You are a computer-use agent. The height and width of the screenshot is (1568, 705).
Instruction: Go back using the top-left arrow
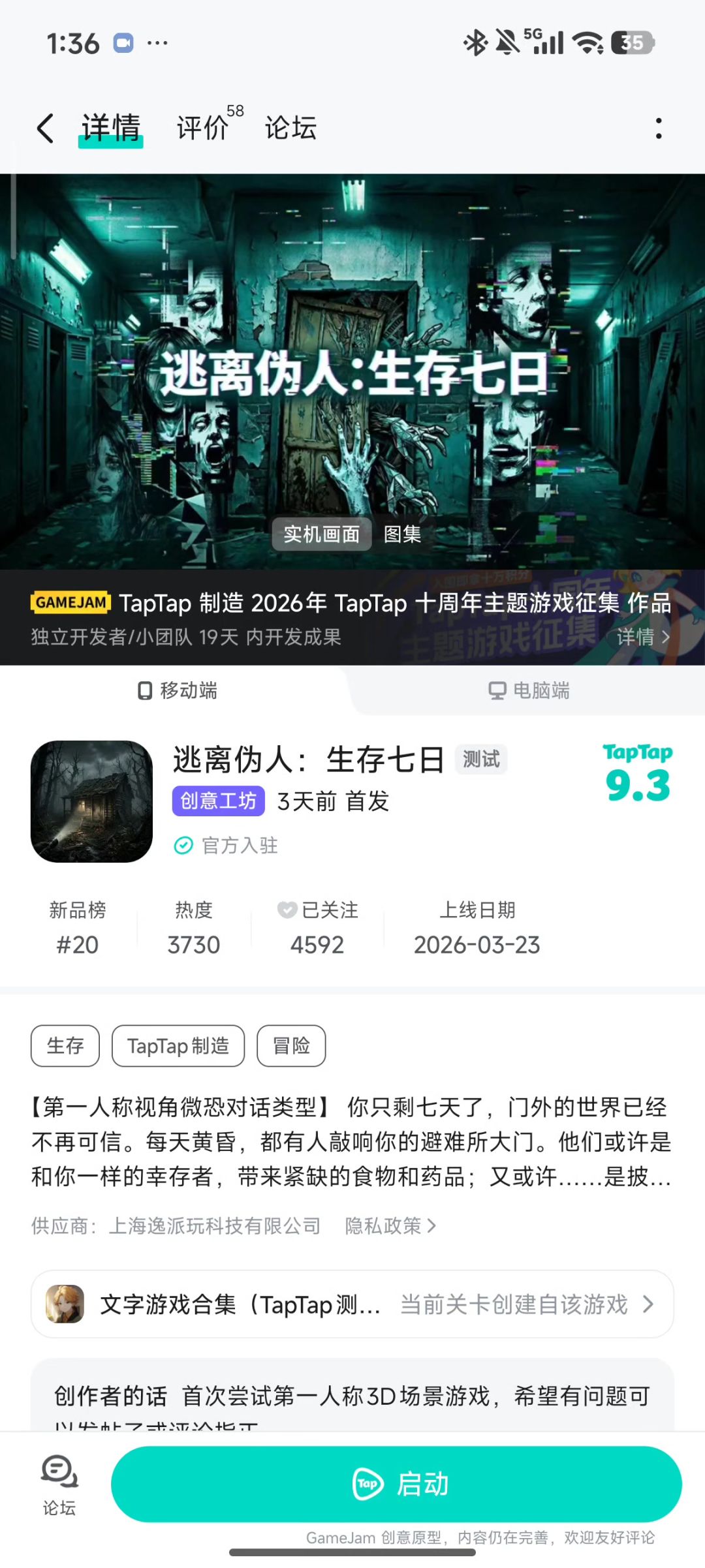45,128
